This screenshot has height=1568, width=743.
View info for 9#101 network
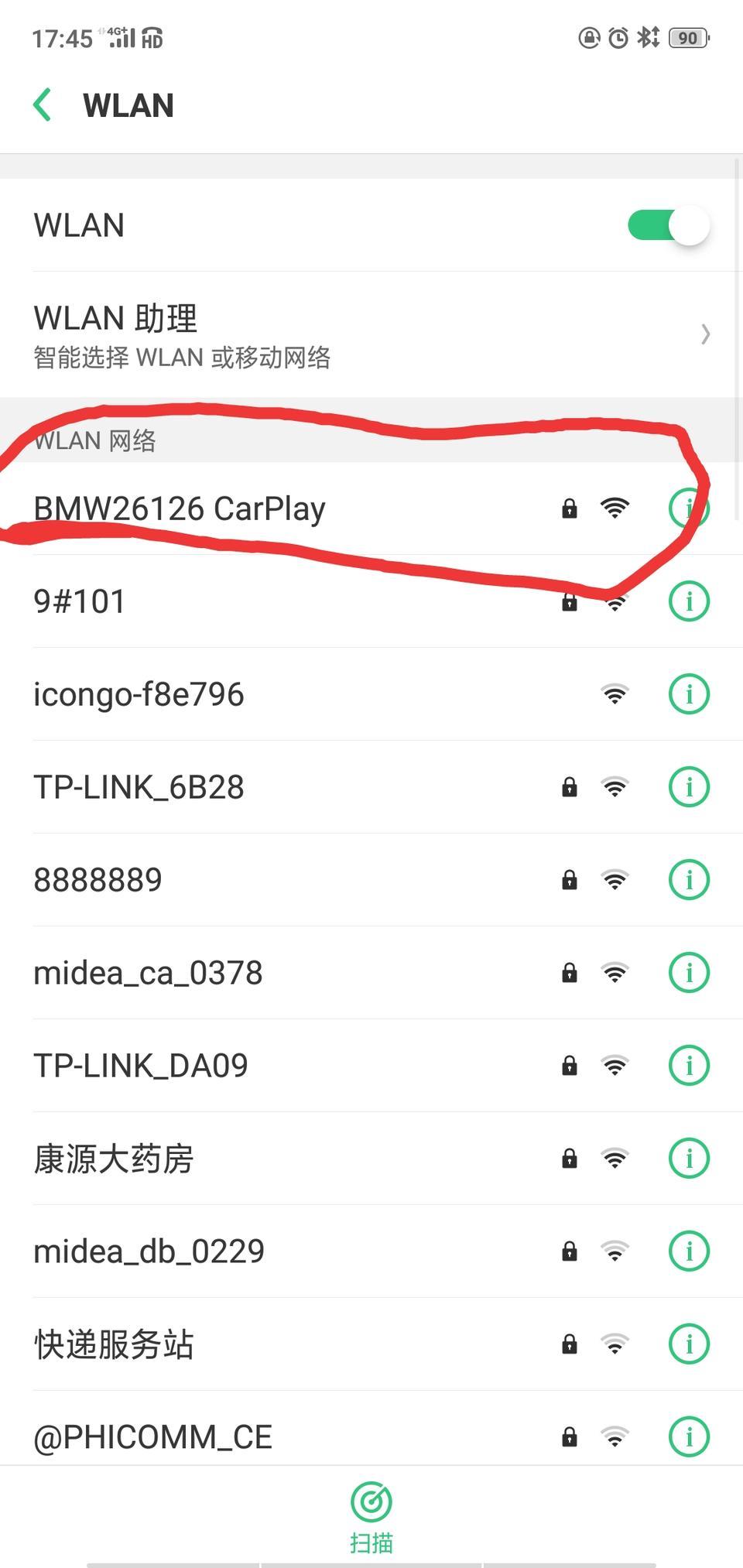(x=688, y=601)
